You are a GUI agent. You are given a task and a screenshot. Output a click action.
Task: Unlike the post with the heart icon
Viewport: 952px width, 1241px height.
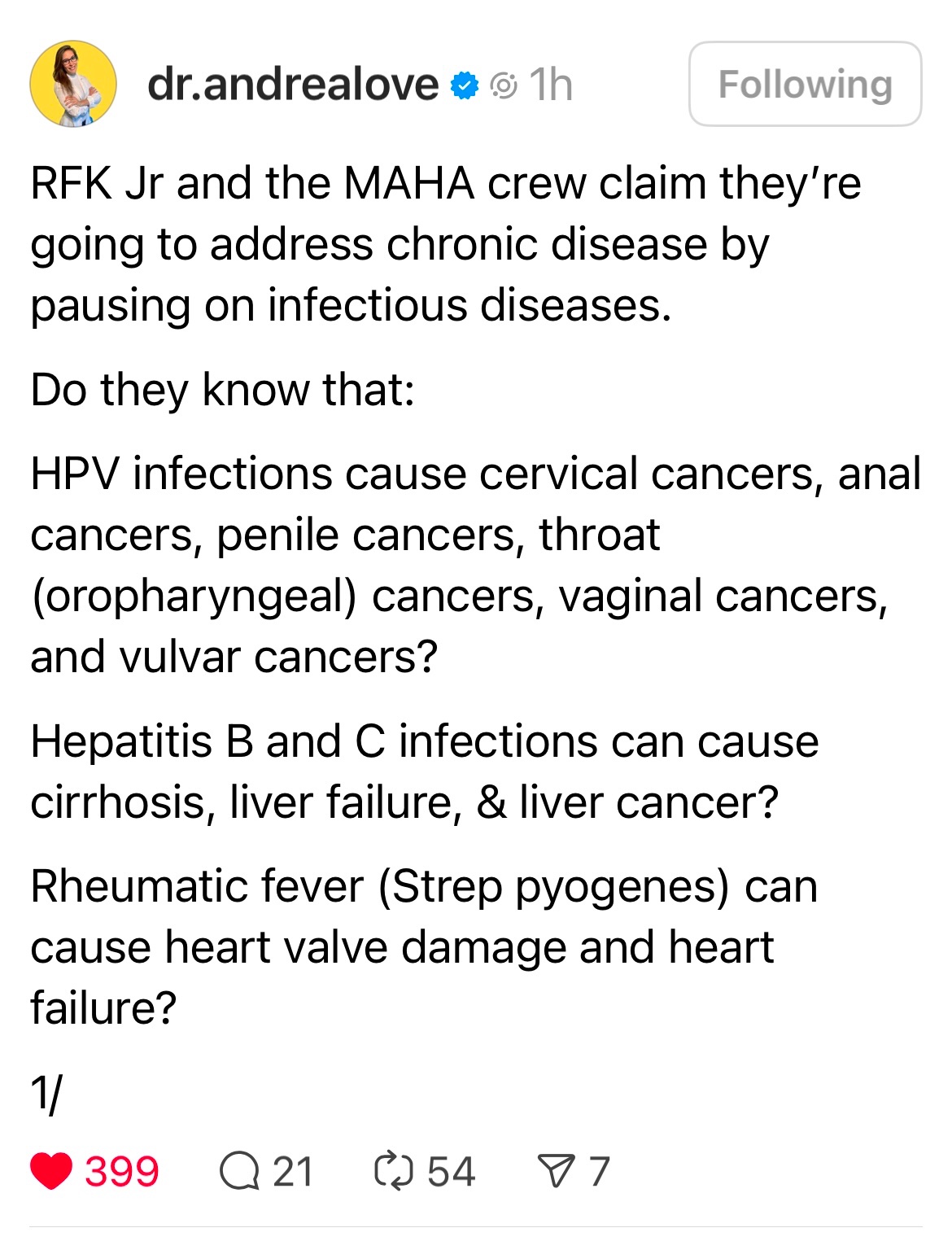coord(51,1172)
